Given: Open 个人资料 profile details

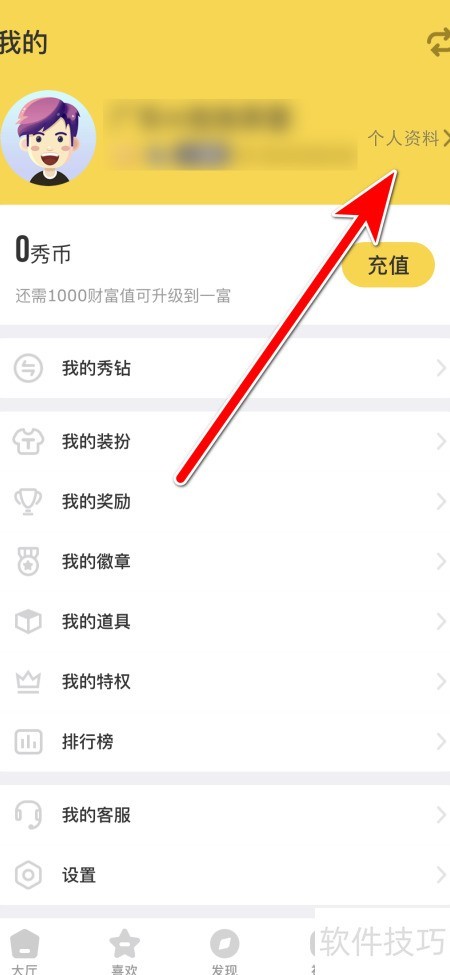Looking at the screenshot, I should (x=408, y=138).
